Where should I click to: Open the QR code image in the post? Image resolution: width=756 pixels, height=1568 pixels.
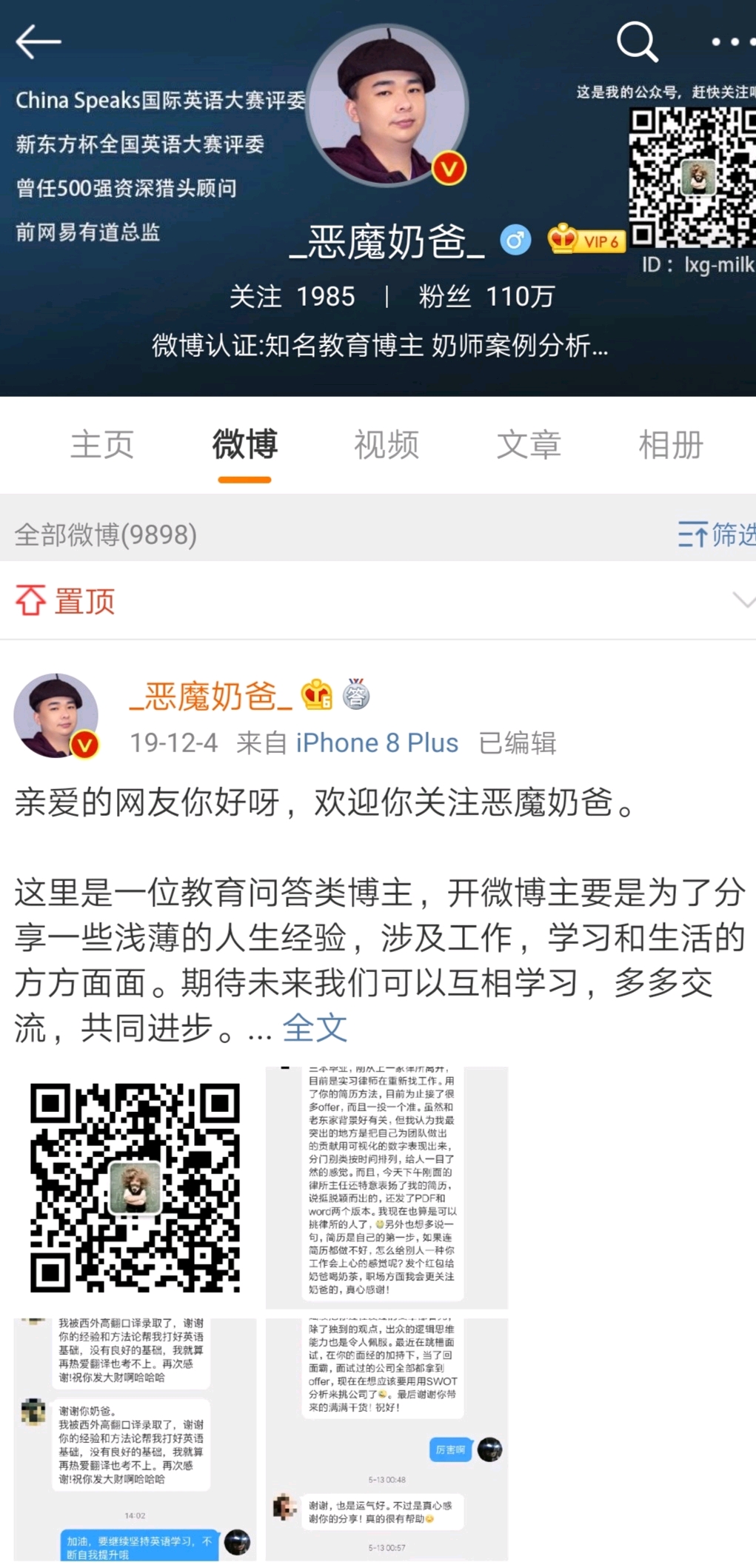(x=135, y=1187)
